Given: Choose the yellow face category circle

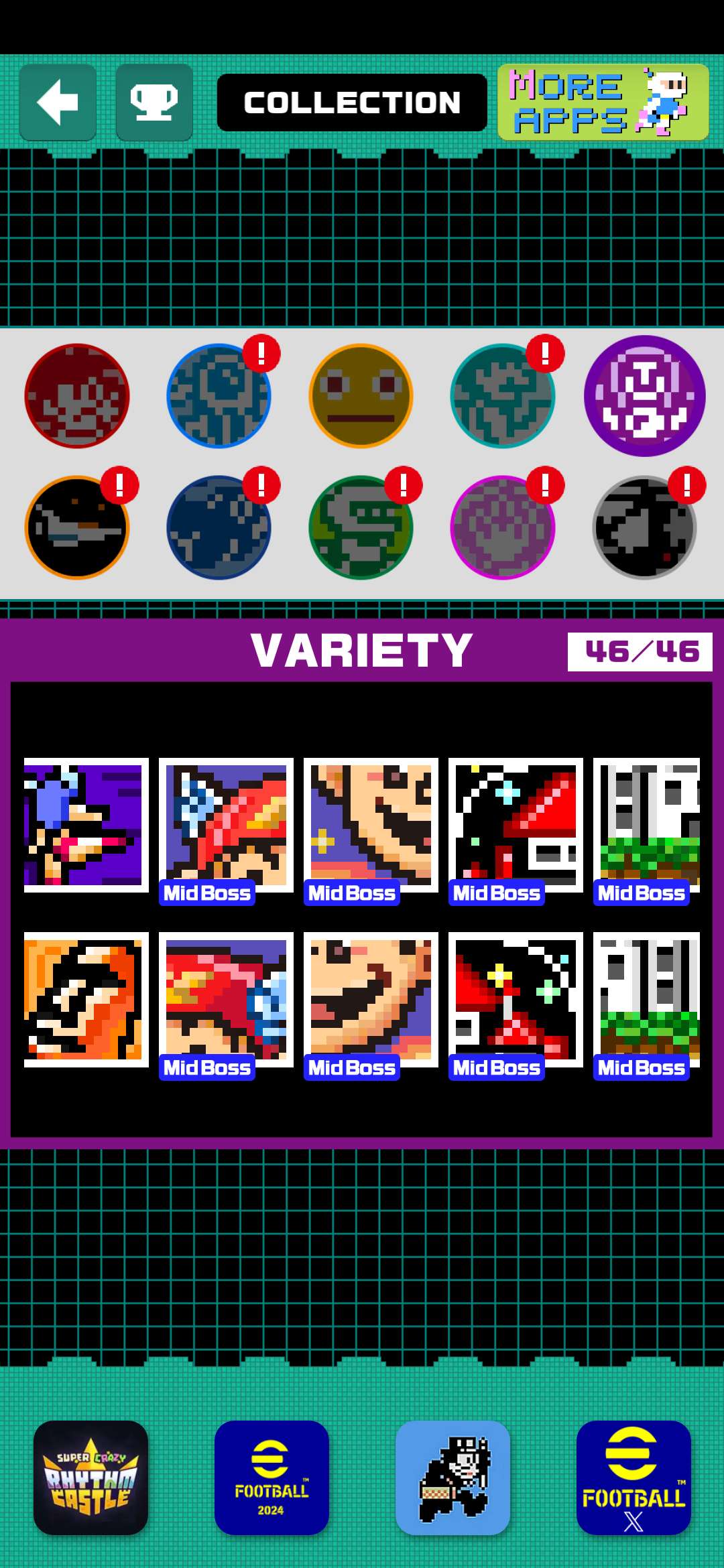Looking at the screenshot, I should tap(361, 396).
